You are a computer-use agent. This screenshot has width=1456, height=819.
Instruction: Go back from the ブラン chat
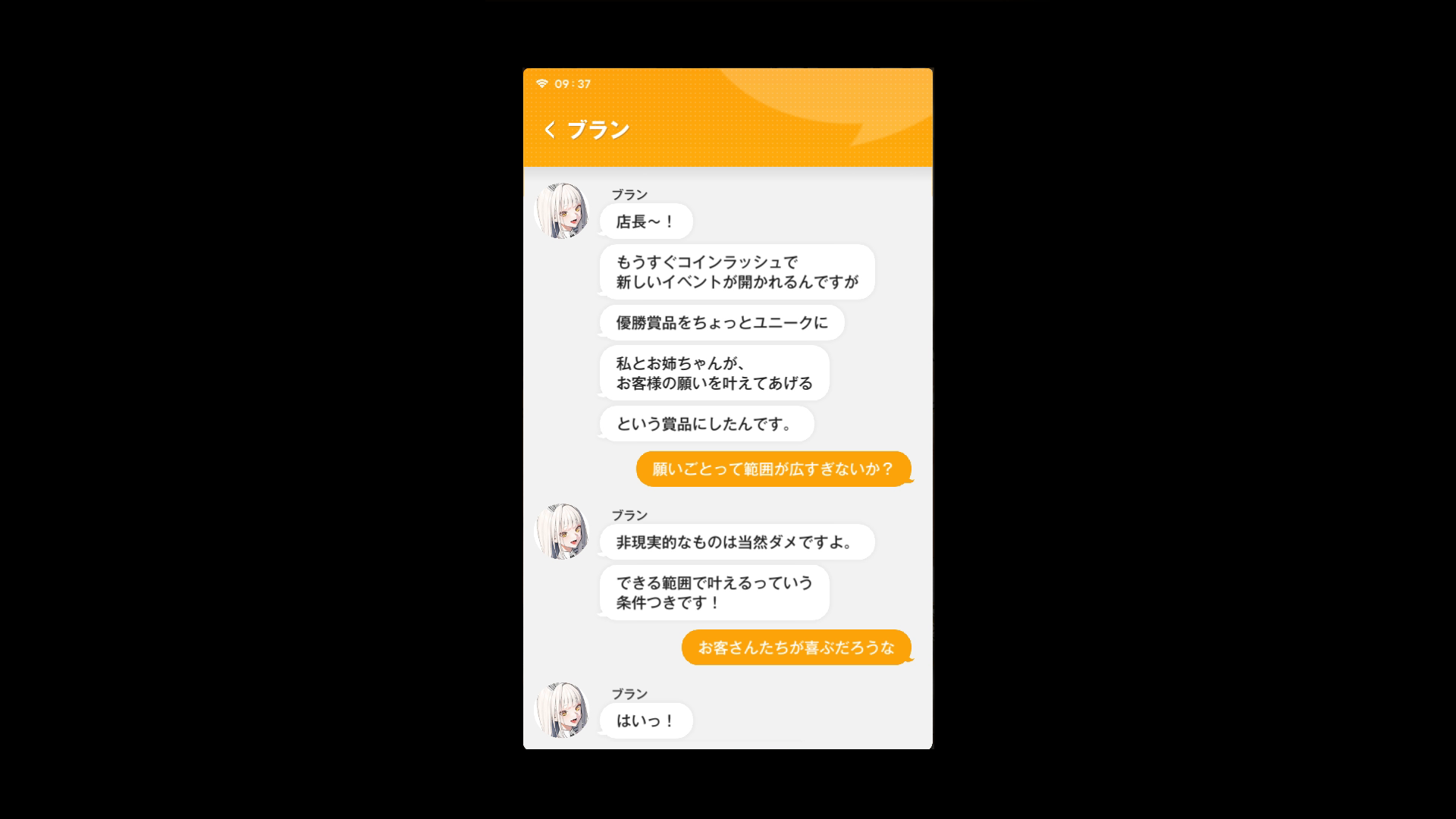[x=550, y=130]
